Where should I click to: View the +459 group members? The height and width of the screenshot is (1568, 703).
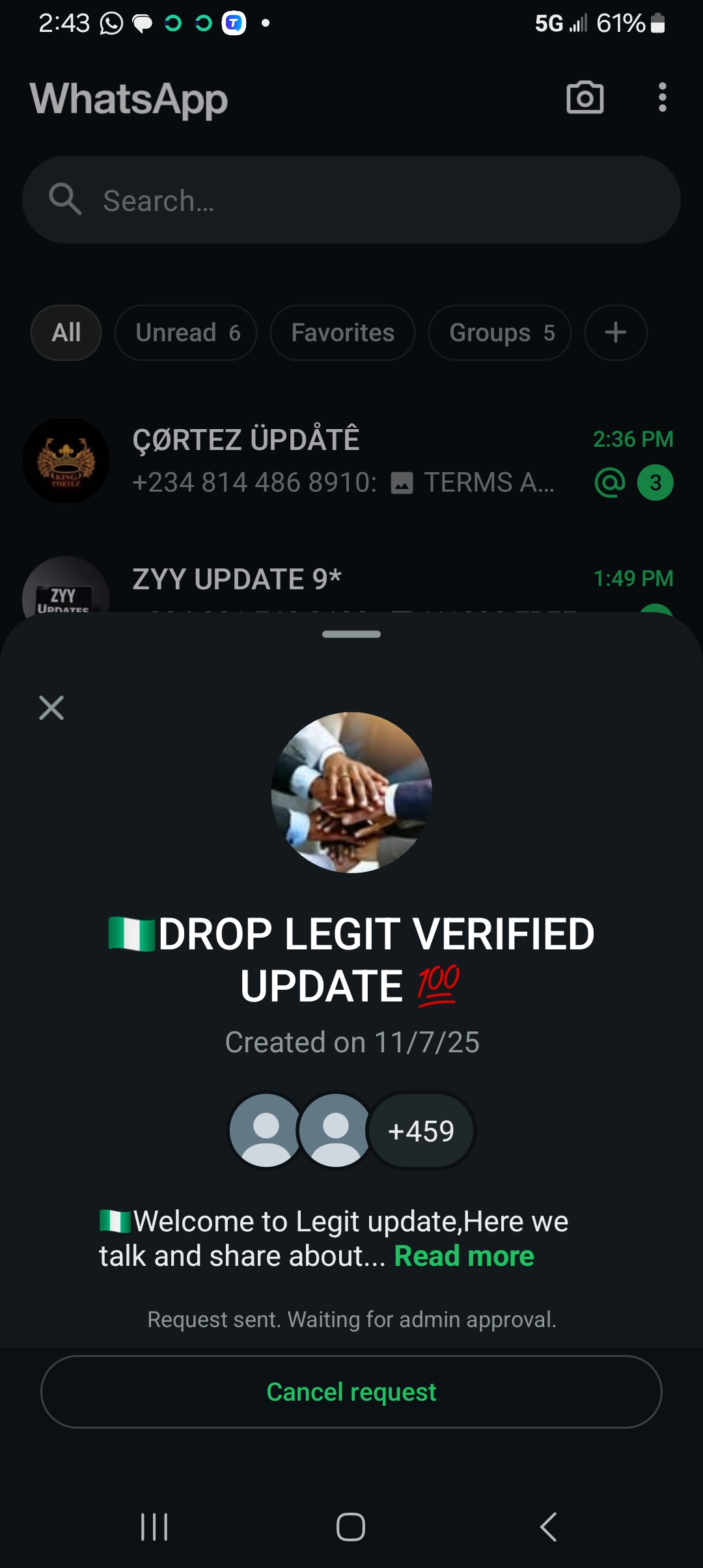click(x=421, y=1131)
